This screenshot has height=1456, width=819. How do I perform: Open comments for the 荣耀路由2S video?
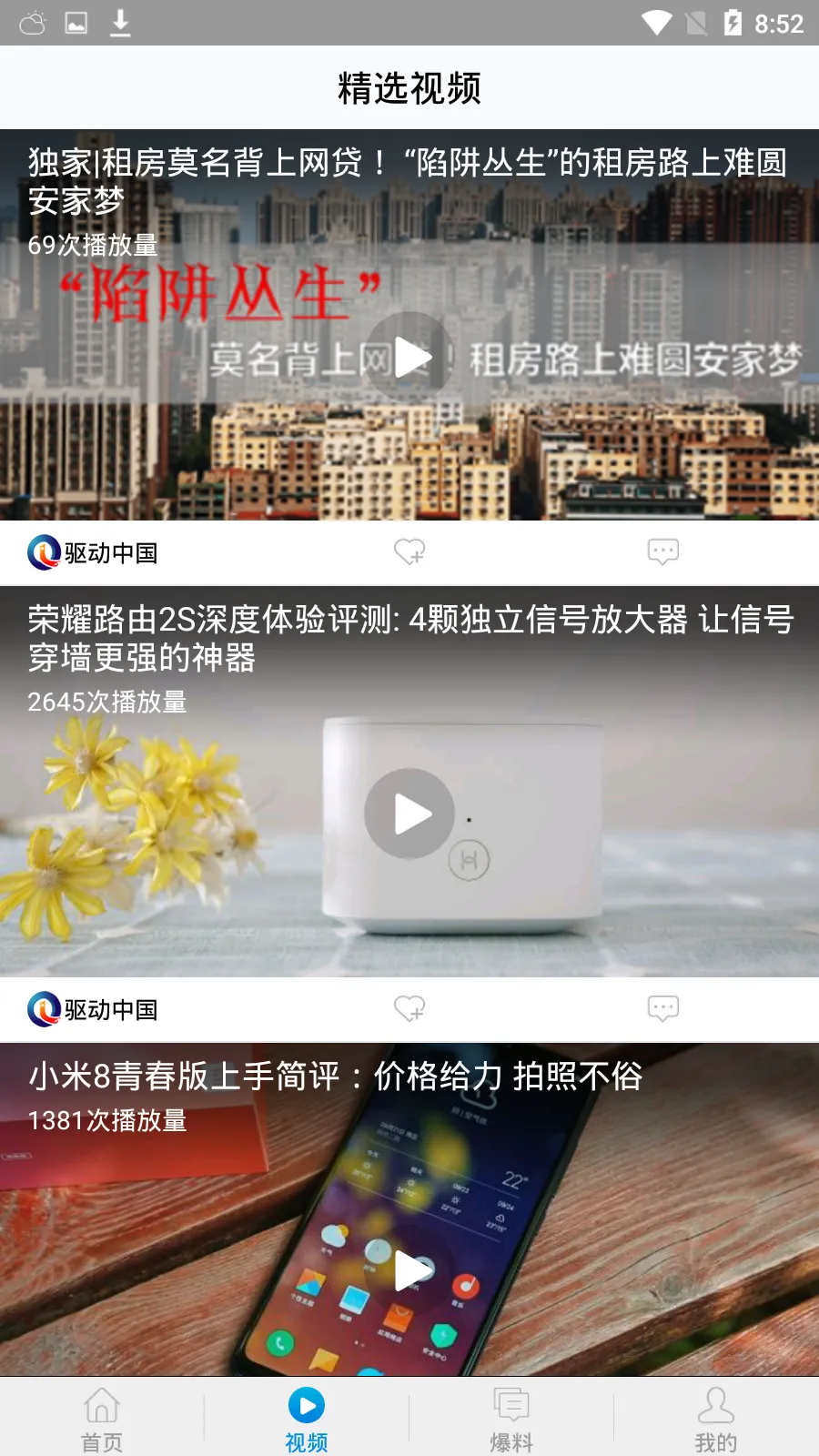(x=662, y=1008)
